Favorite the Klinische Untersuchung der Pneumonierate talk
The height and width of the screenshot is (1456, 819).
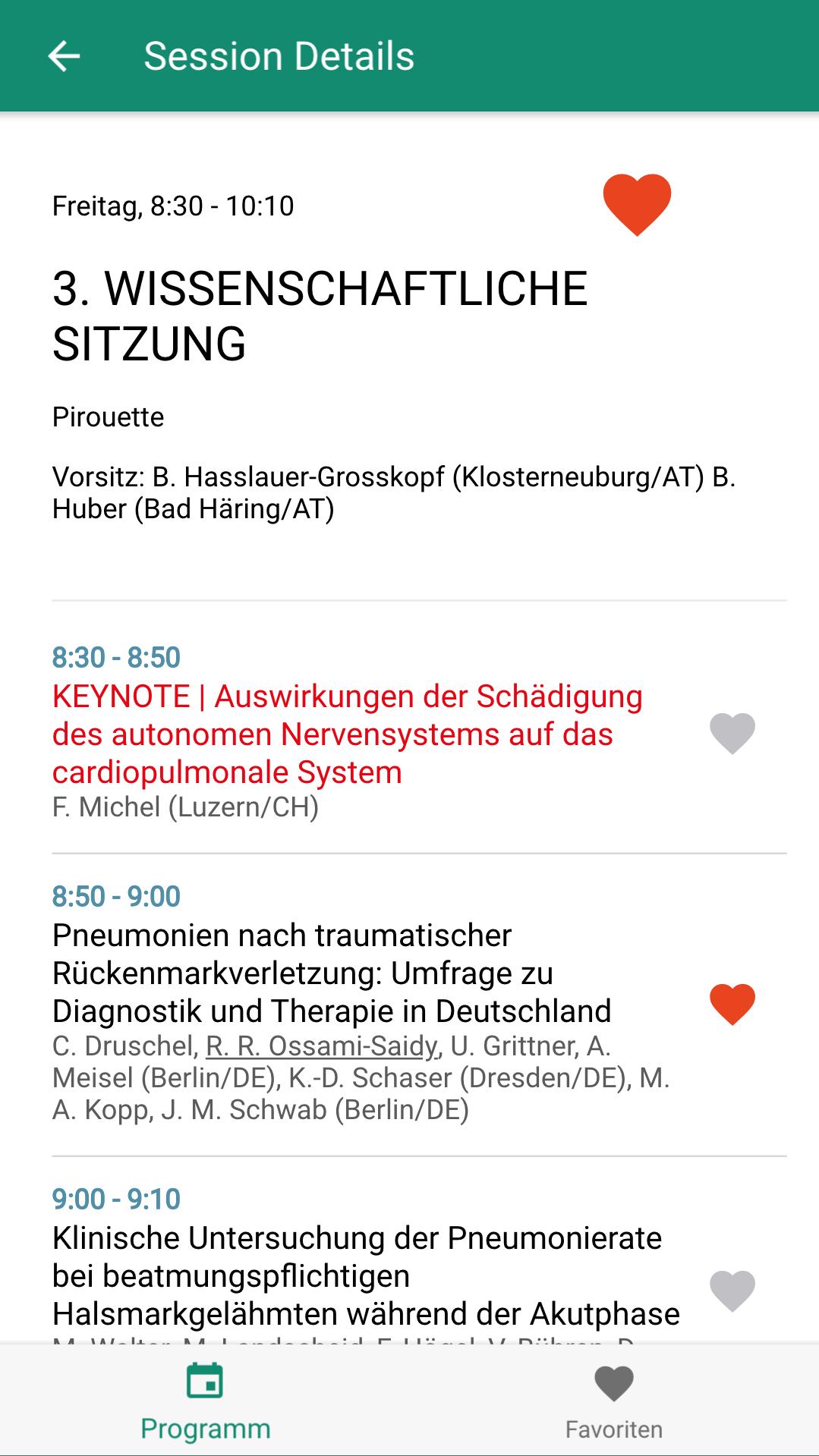pos(732,1291)
